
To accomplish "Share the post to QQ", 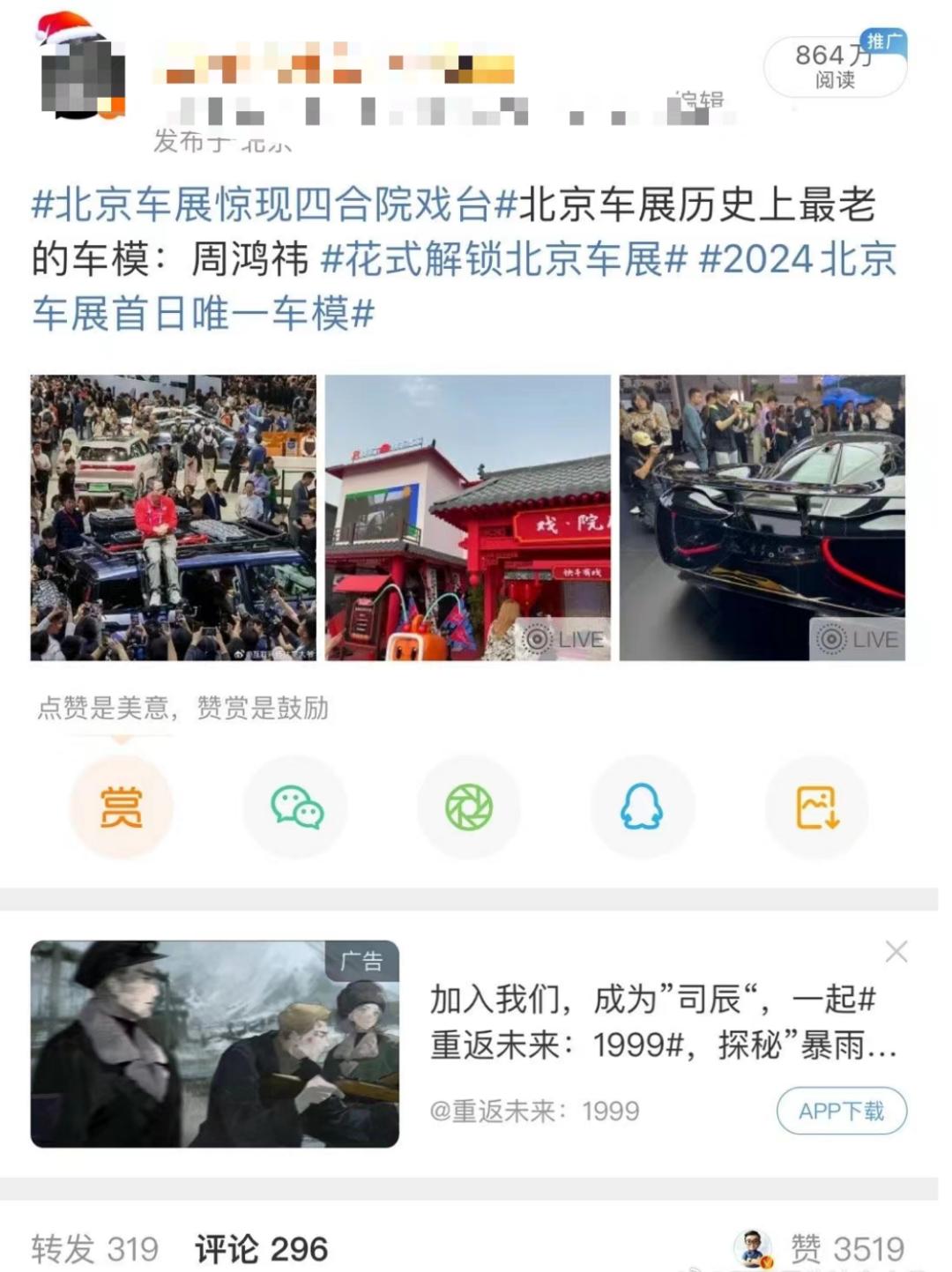I will coord(642,807).
